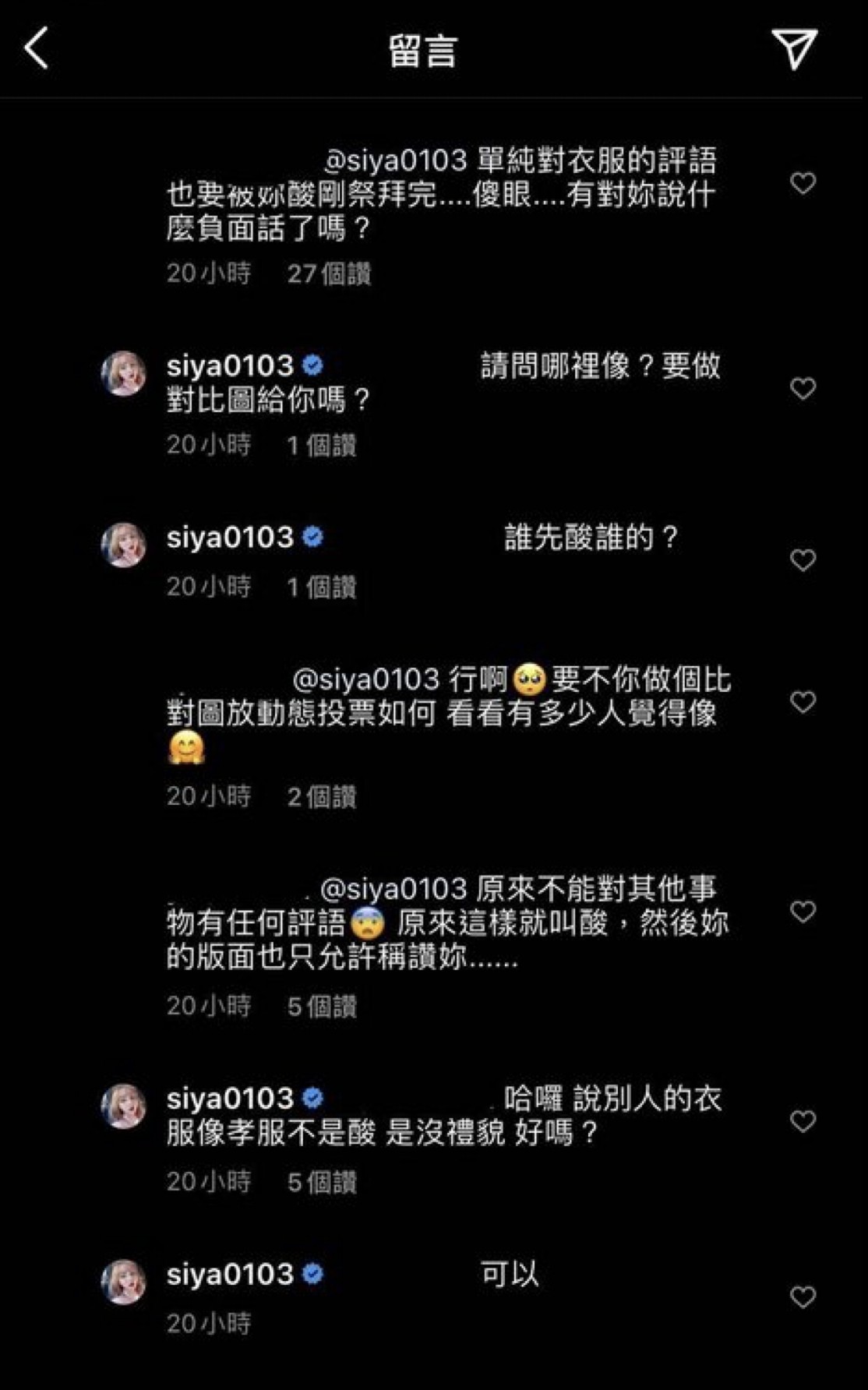Open siya0103's avatar beside 請問哪裡像
Viewport: 868px width, 1390px height.
[124, 374]
